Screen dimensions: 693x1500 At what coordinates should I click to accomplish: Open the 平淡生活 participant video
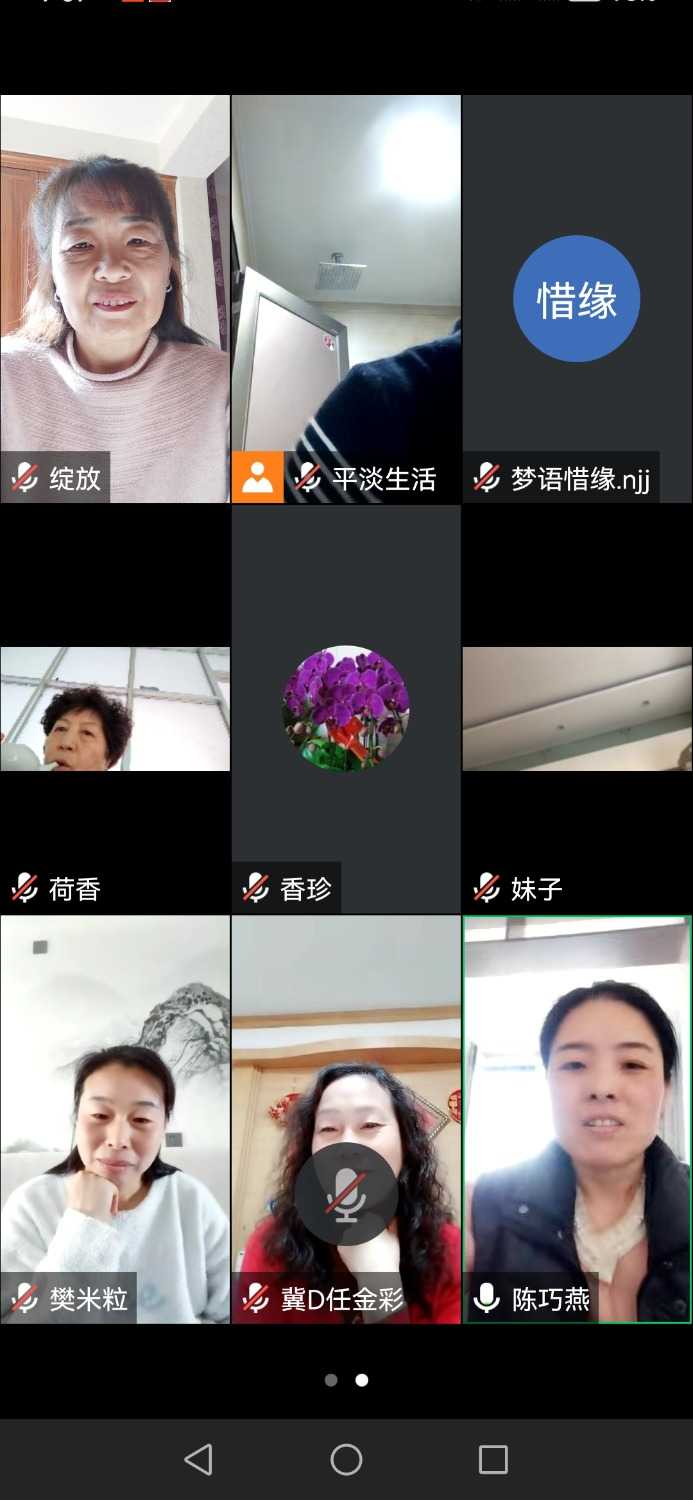(x=346, y=298)
